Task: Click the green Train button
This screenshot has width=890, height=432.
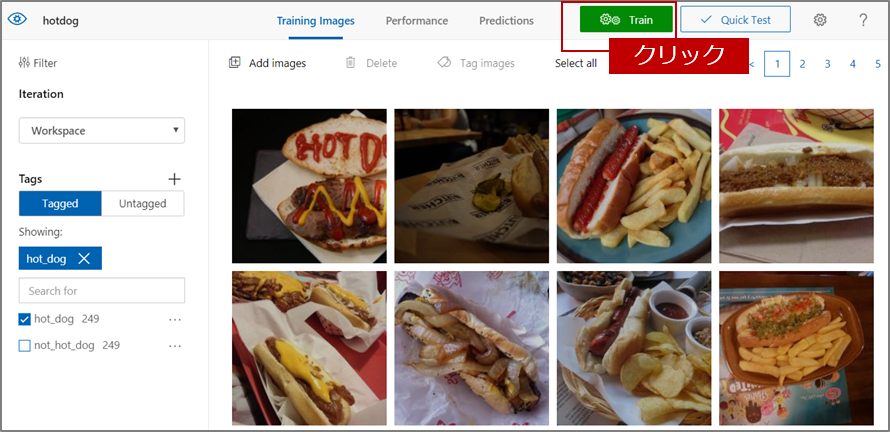Action: pyautogui.click(x=626, y=20)
